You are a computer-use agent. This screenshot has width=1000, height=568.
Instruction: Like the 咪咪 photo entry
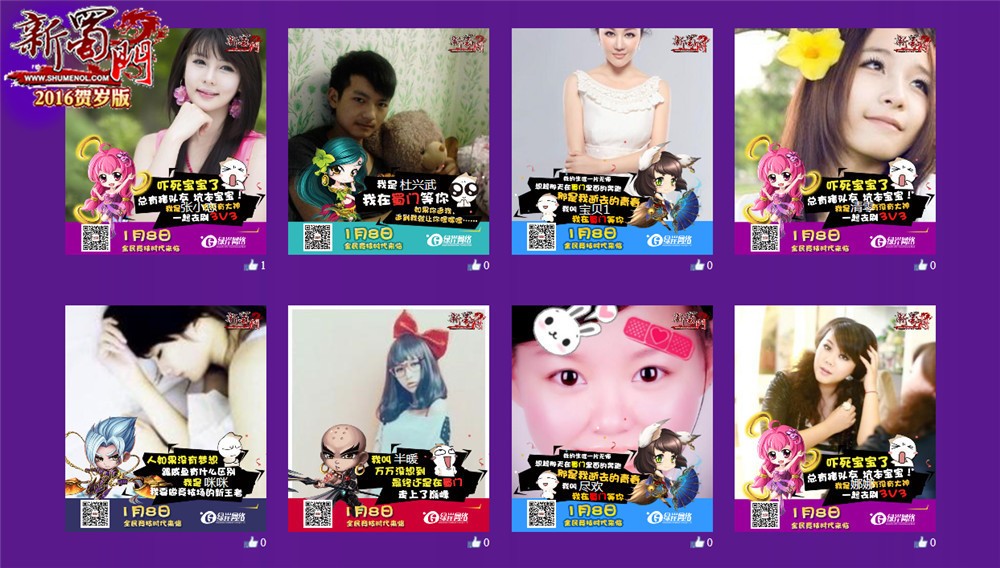click(252, 542)
